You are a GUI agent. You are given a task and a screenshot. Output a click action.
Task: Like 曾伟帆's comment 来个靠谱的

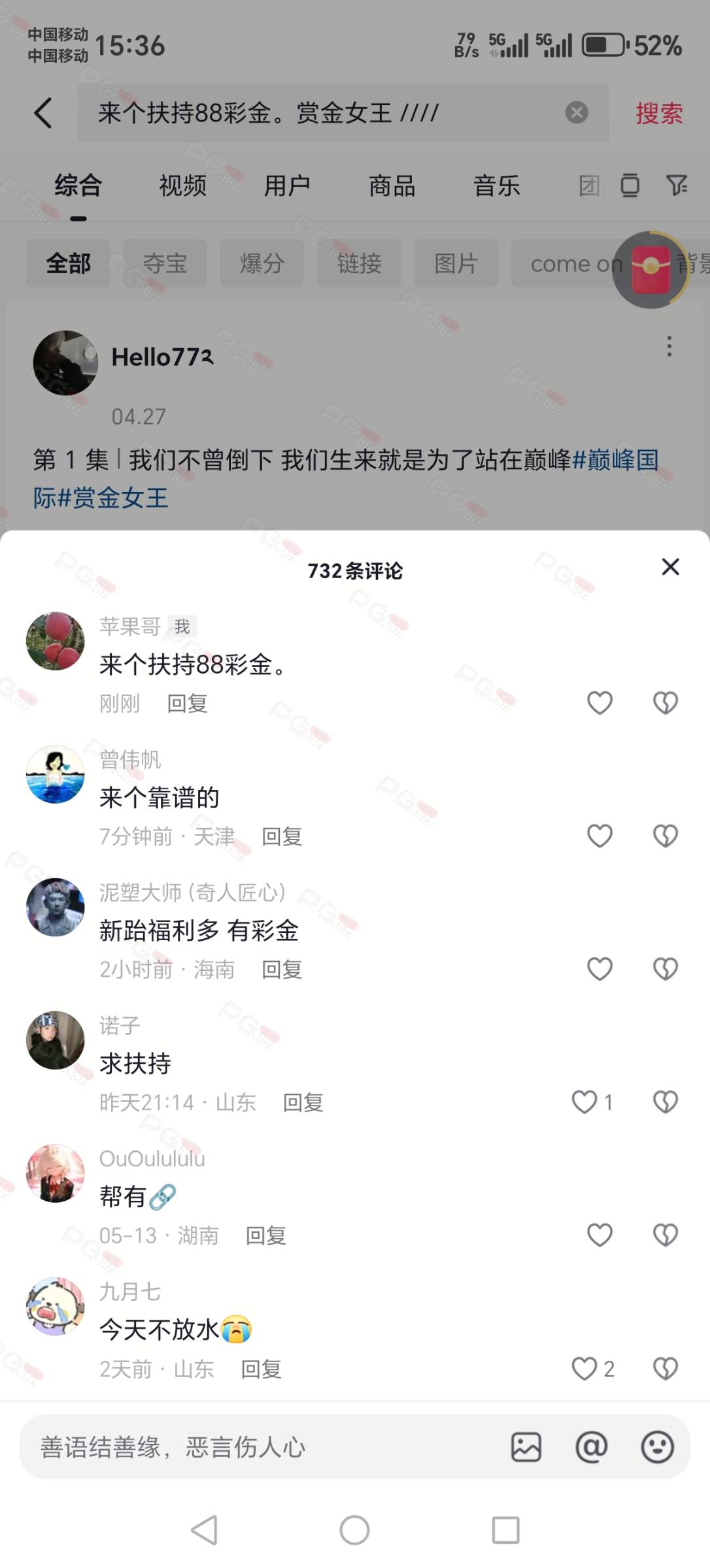coord(600,836)
